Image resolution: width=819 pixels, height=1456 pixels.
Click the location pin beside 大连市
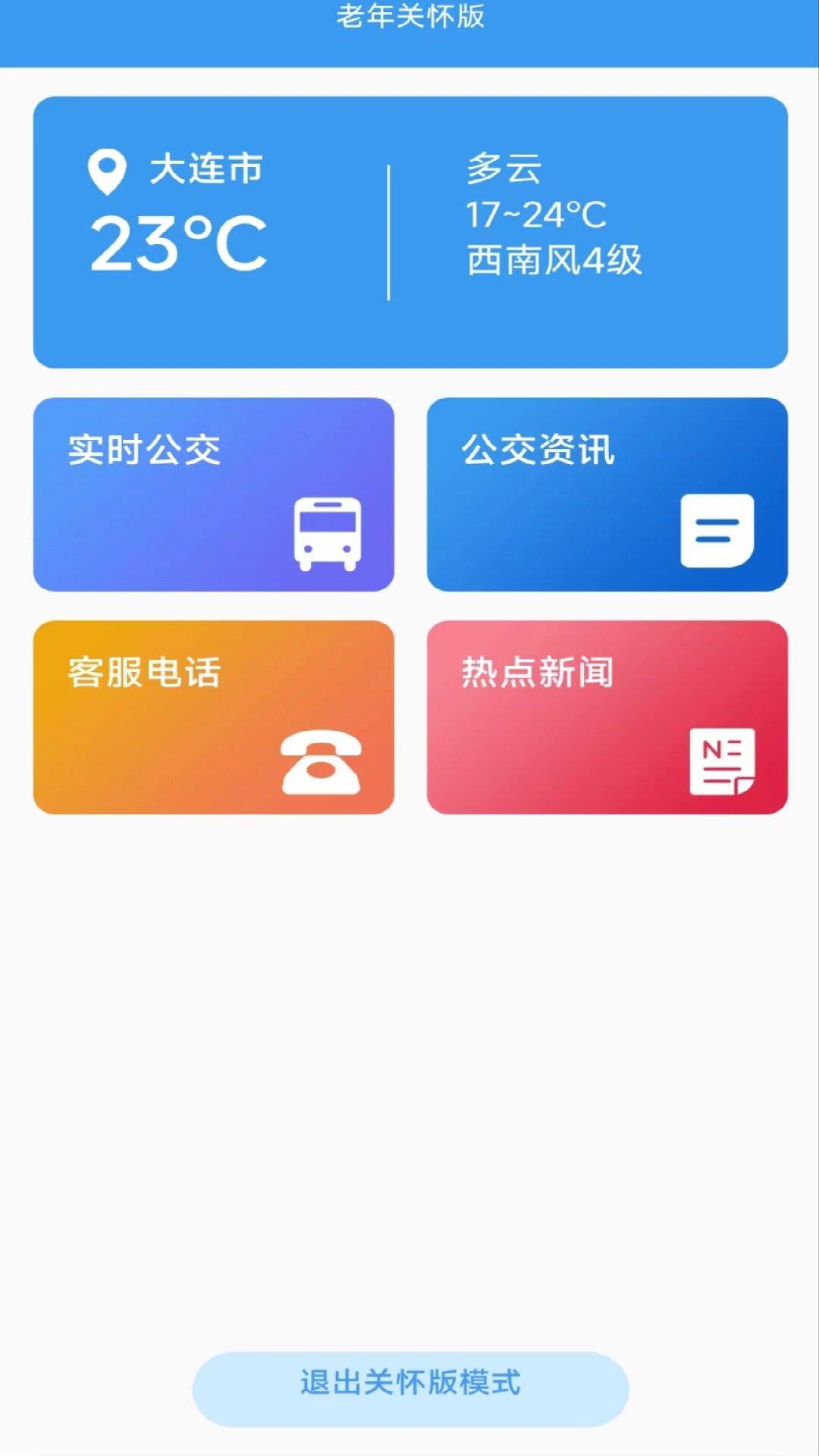pyautogui.click(x=107, y=168)
